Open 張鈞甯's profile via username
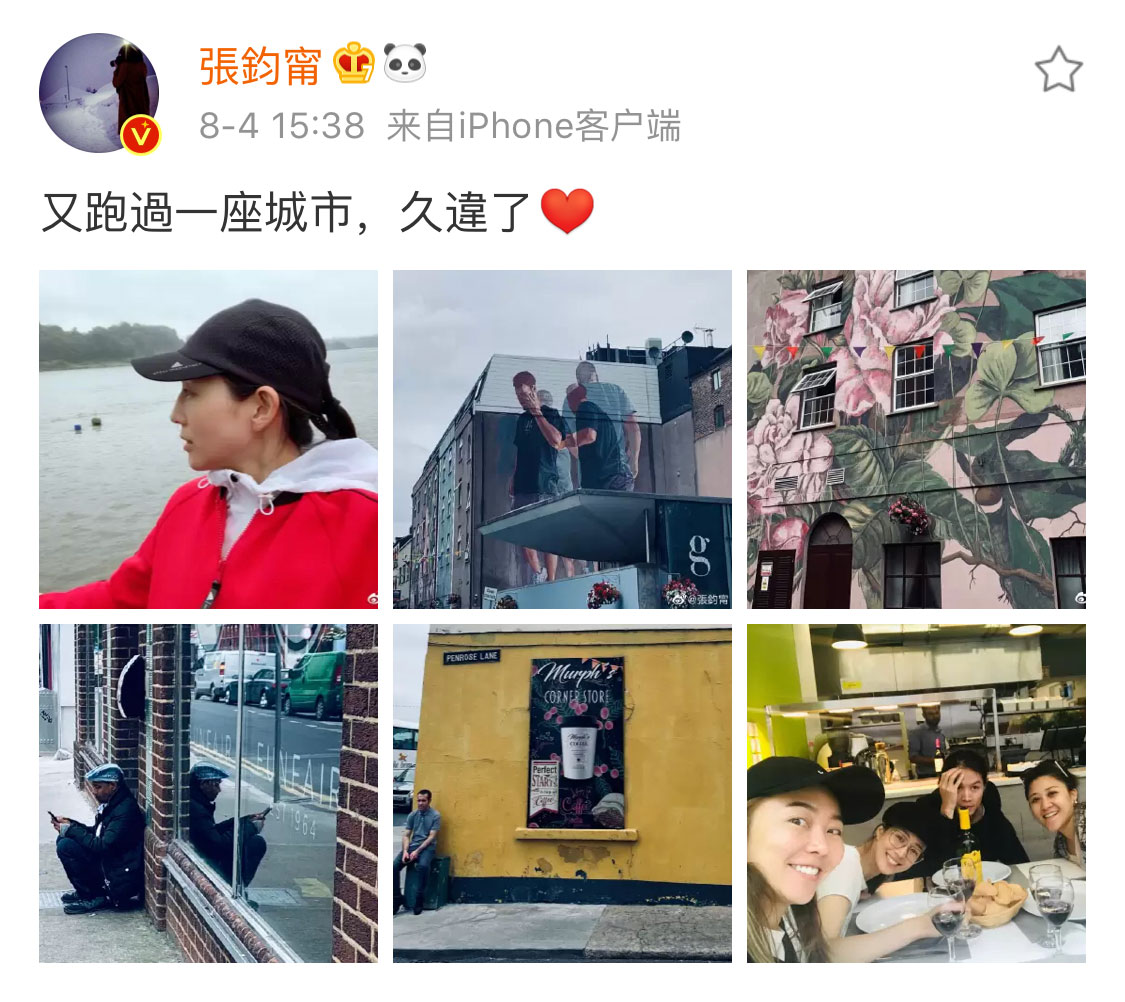This screenshot has height=1002, width=1125. [261, 66]
